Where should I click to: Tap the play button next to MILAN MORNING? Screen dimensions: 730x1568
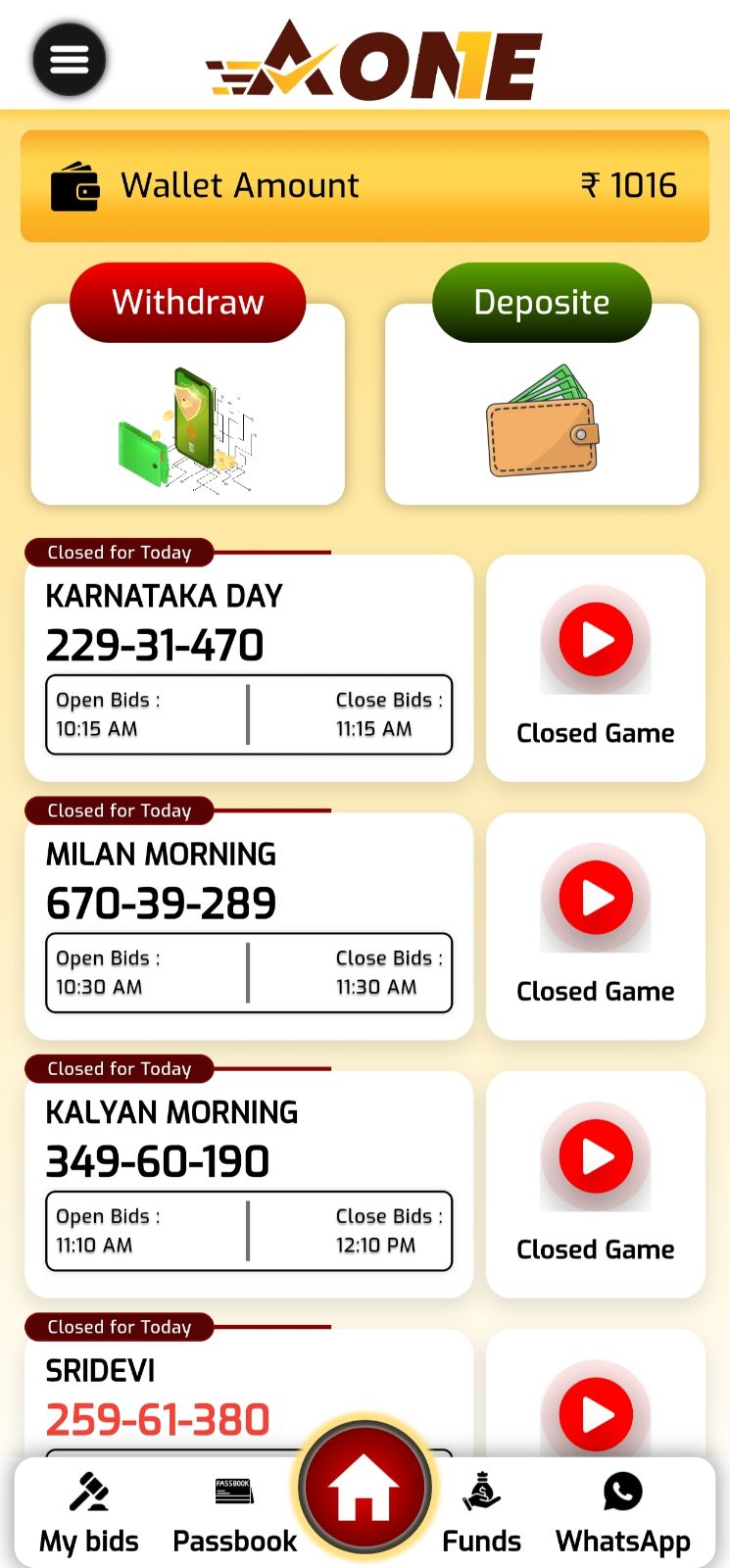tap(596, 899)
